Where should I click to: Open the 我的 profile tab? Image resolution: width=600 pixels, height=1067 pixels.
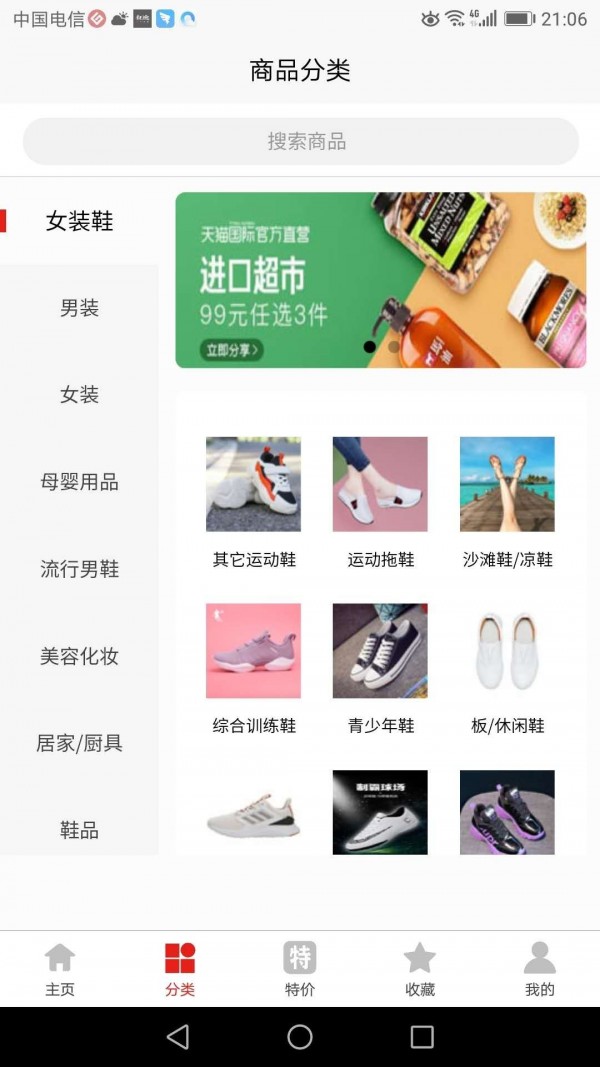[x=539, y=969]
